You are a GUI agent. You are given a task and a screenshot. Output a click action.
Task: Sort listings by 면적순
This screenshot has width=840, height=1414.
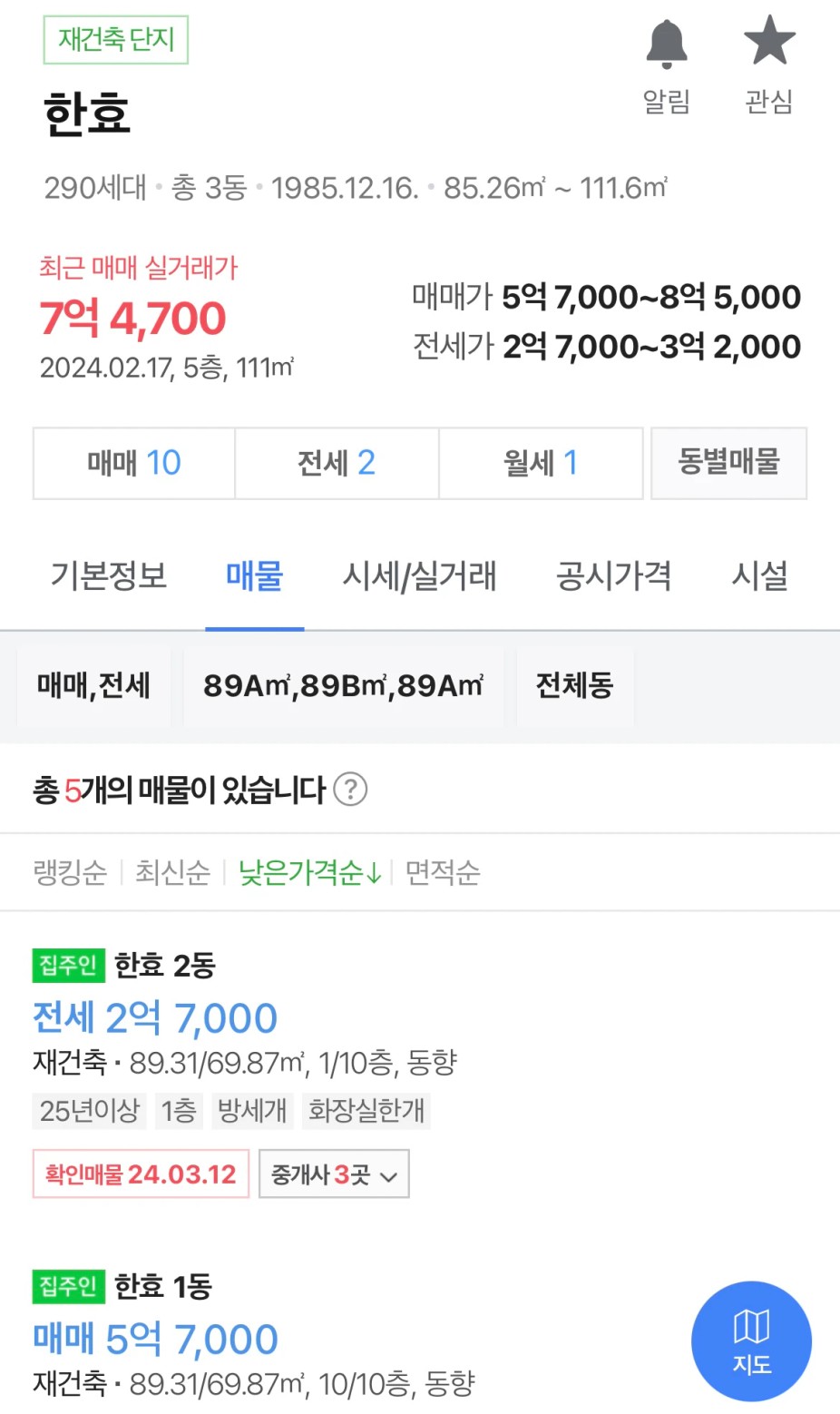point(442,872)
